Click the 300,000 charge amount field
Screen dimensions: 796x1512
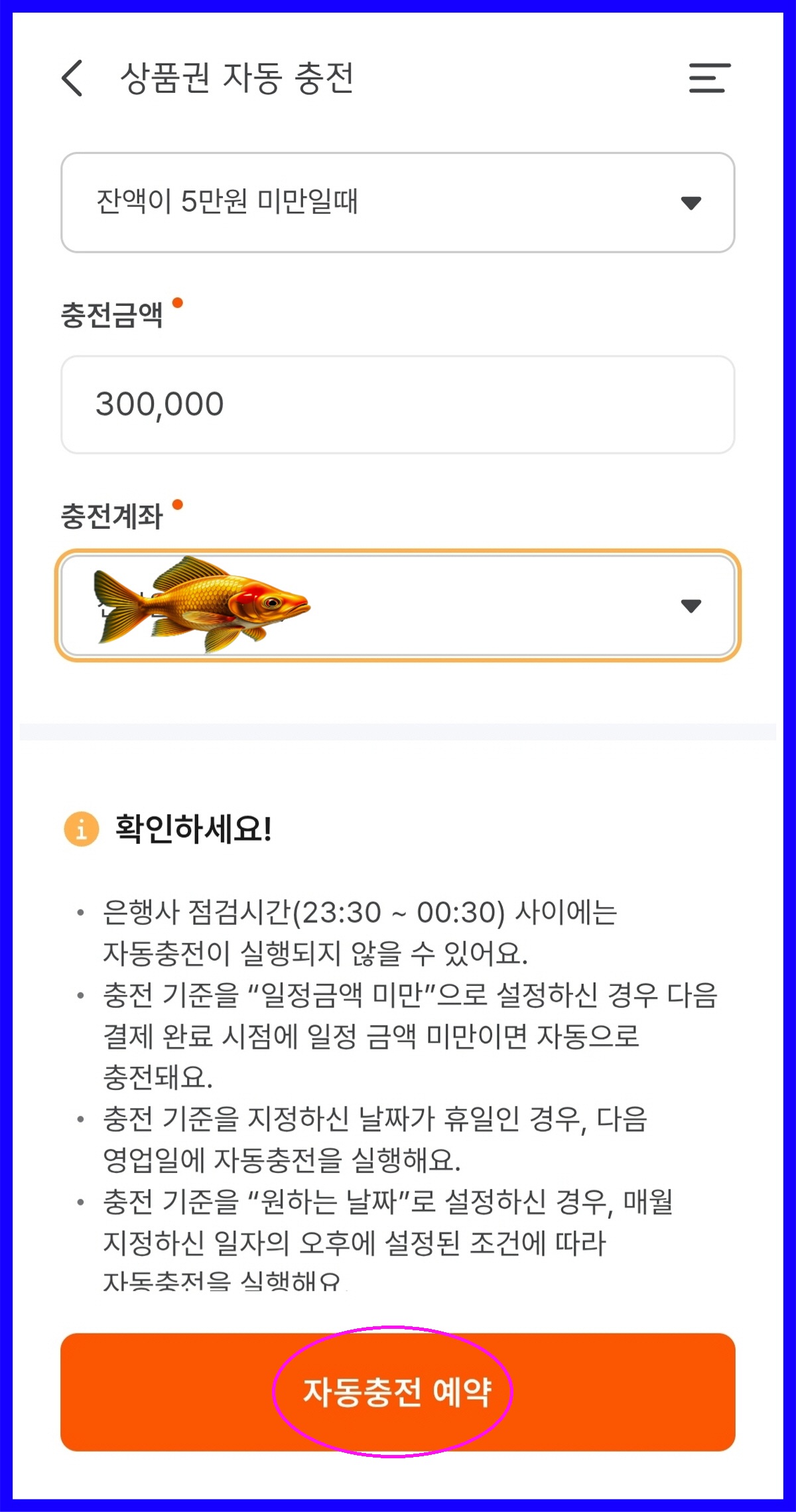pos(398,403)
